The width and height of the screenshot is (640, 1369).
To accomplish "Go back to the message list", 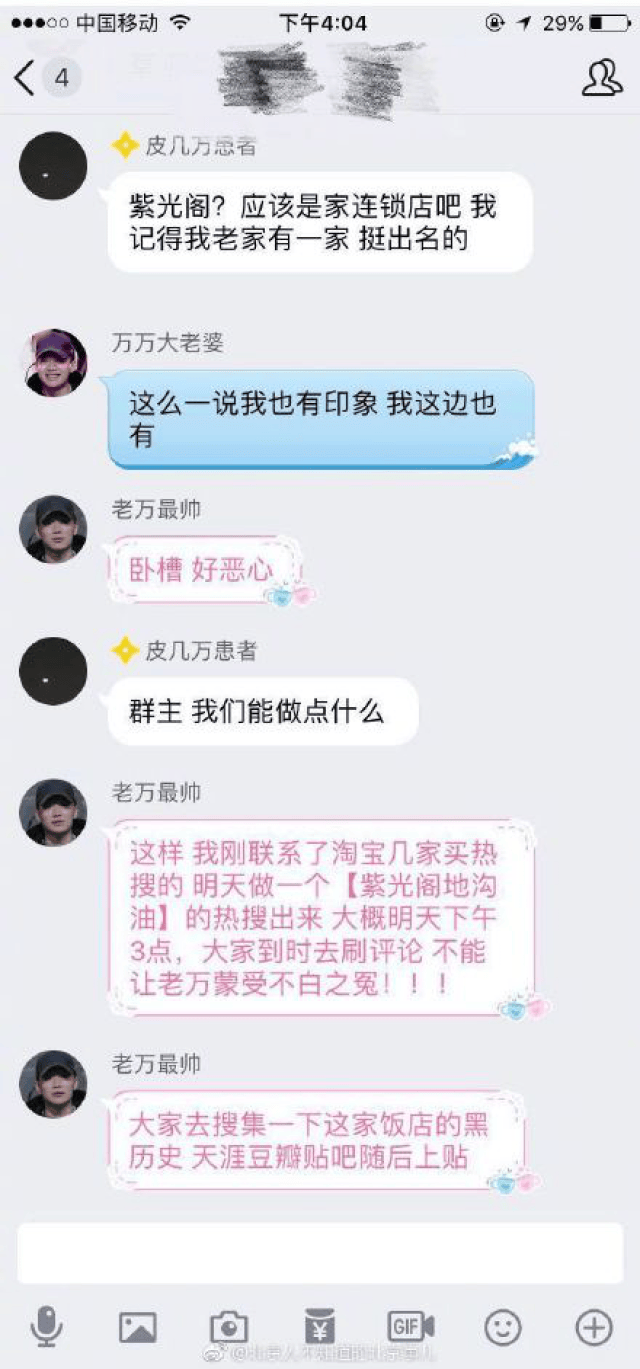I will [x=26, y=77].
